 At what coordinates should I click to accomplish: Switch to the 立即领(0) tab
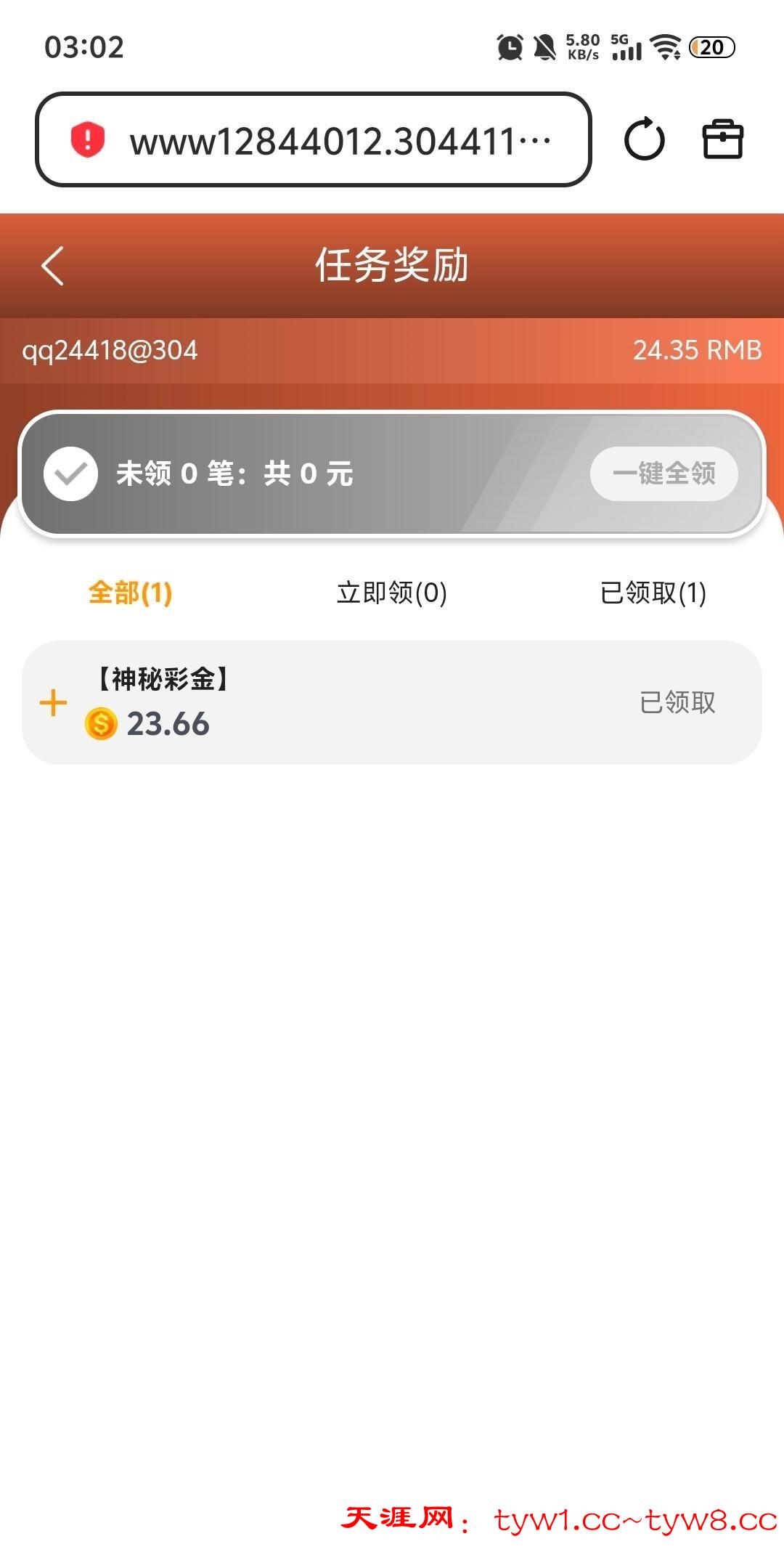pos(392,593)
